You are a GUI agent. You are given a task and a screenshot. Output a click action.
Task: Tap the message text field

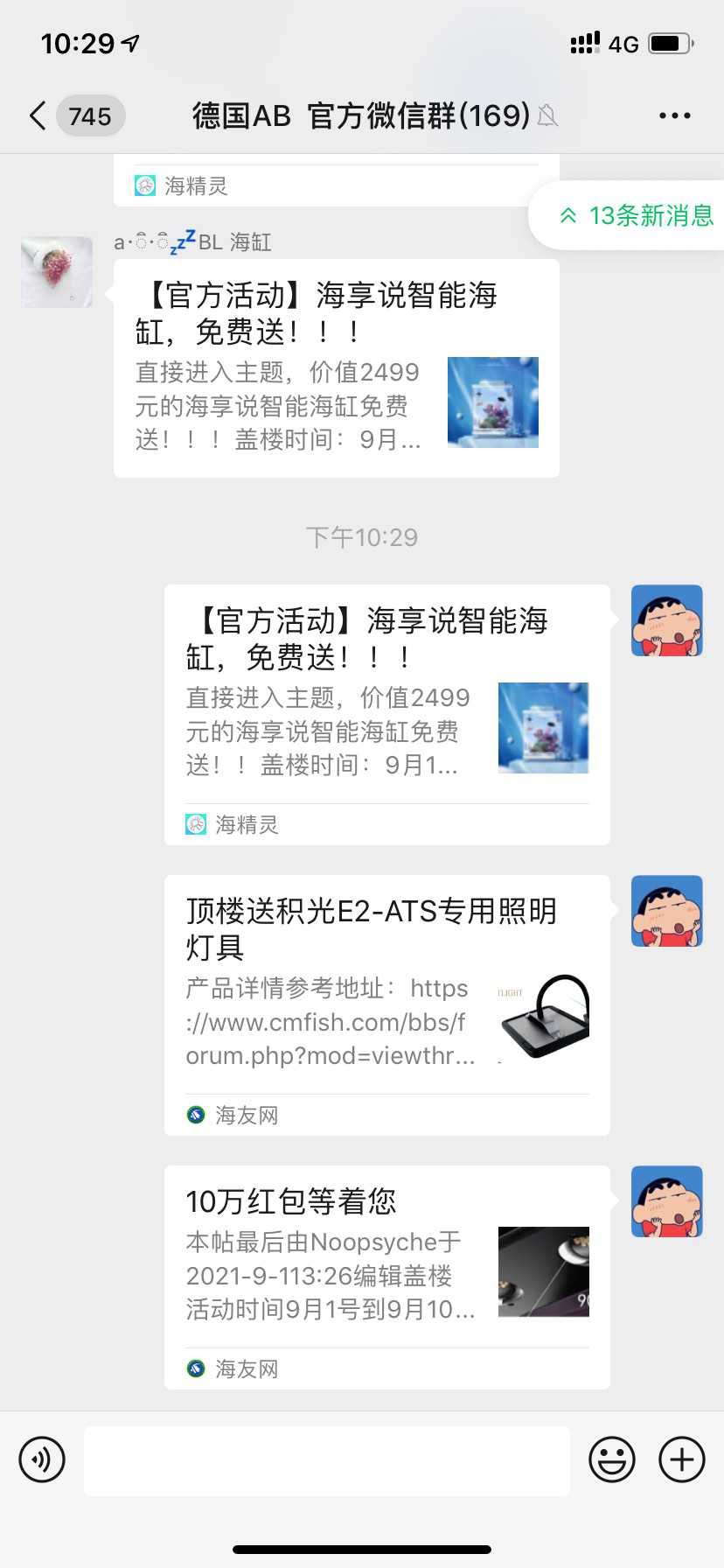[x=326, y=1460]
